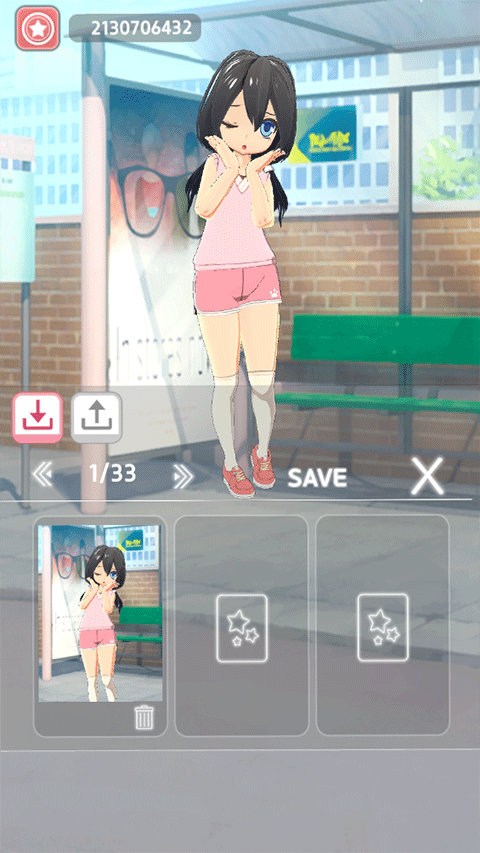
Task: Select the third empty star slot
Action: (383, 628)
